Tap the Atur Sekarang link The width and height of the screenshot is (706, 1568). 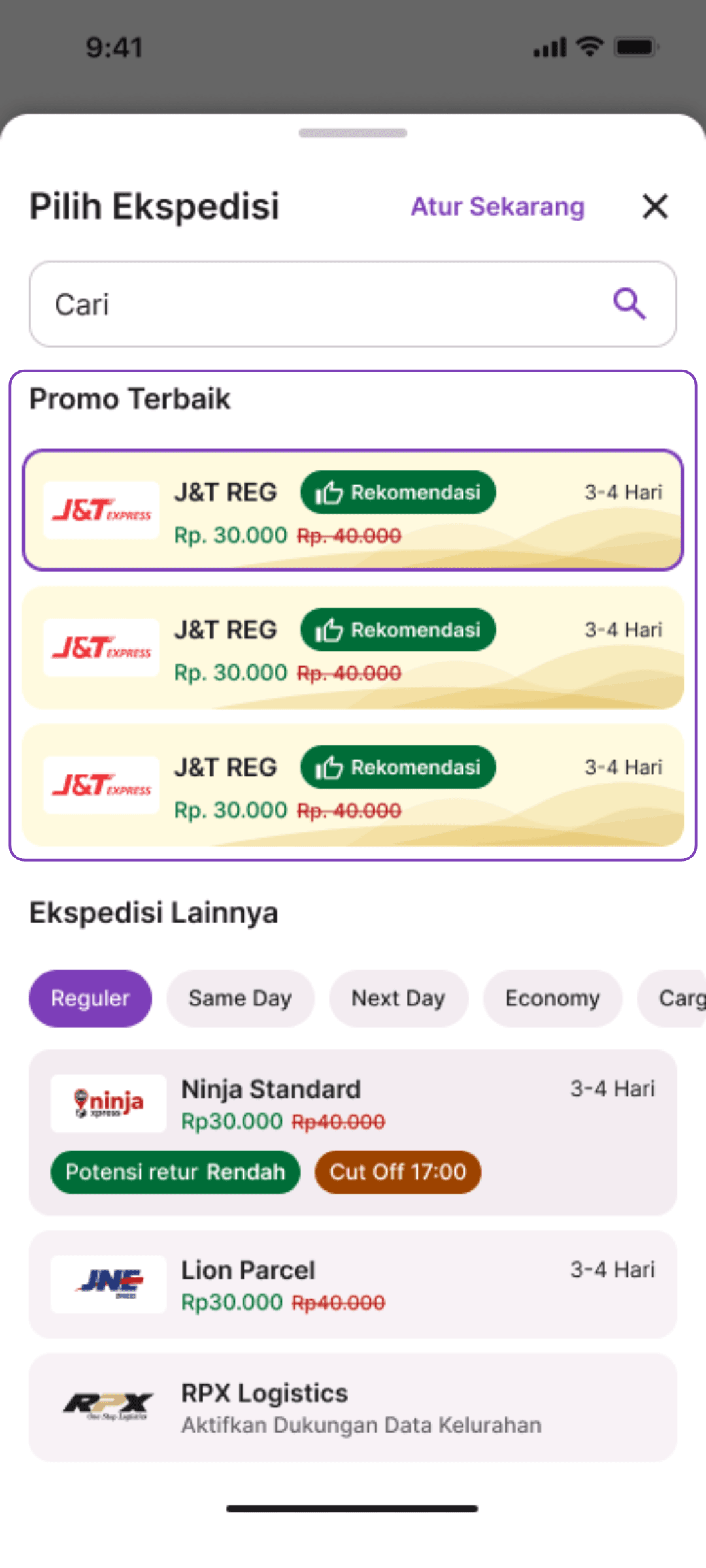click(497, 206)
